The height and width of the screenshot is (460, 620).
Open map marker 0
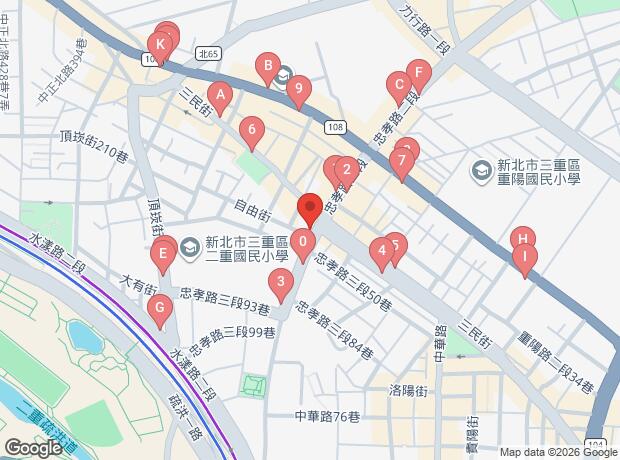[303, 244]
